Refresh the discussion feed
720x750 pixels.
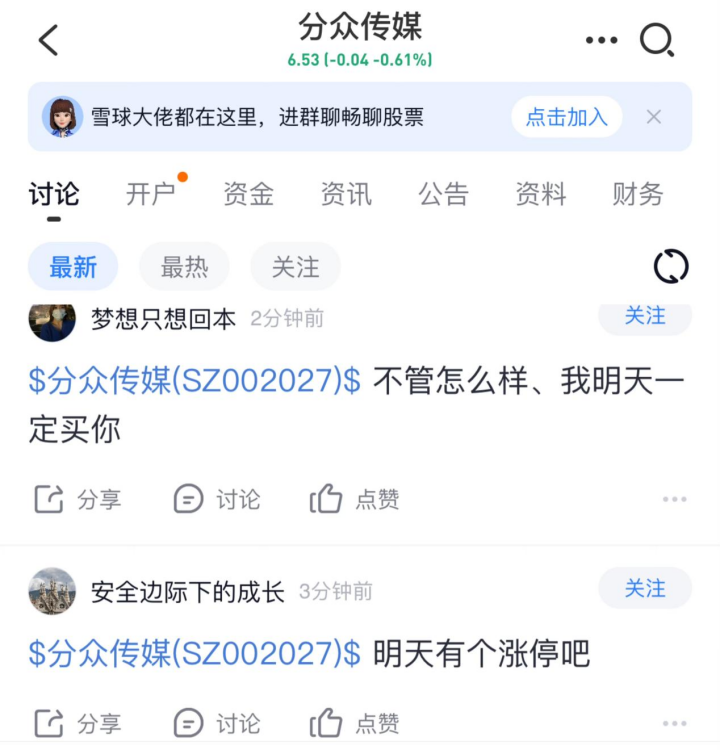point(671,267)
